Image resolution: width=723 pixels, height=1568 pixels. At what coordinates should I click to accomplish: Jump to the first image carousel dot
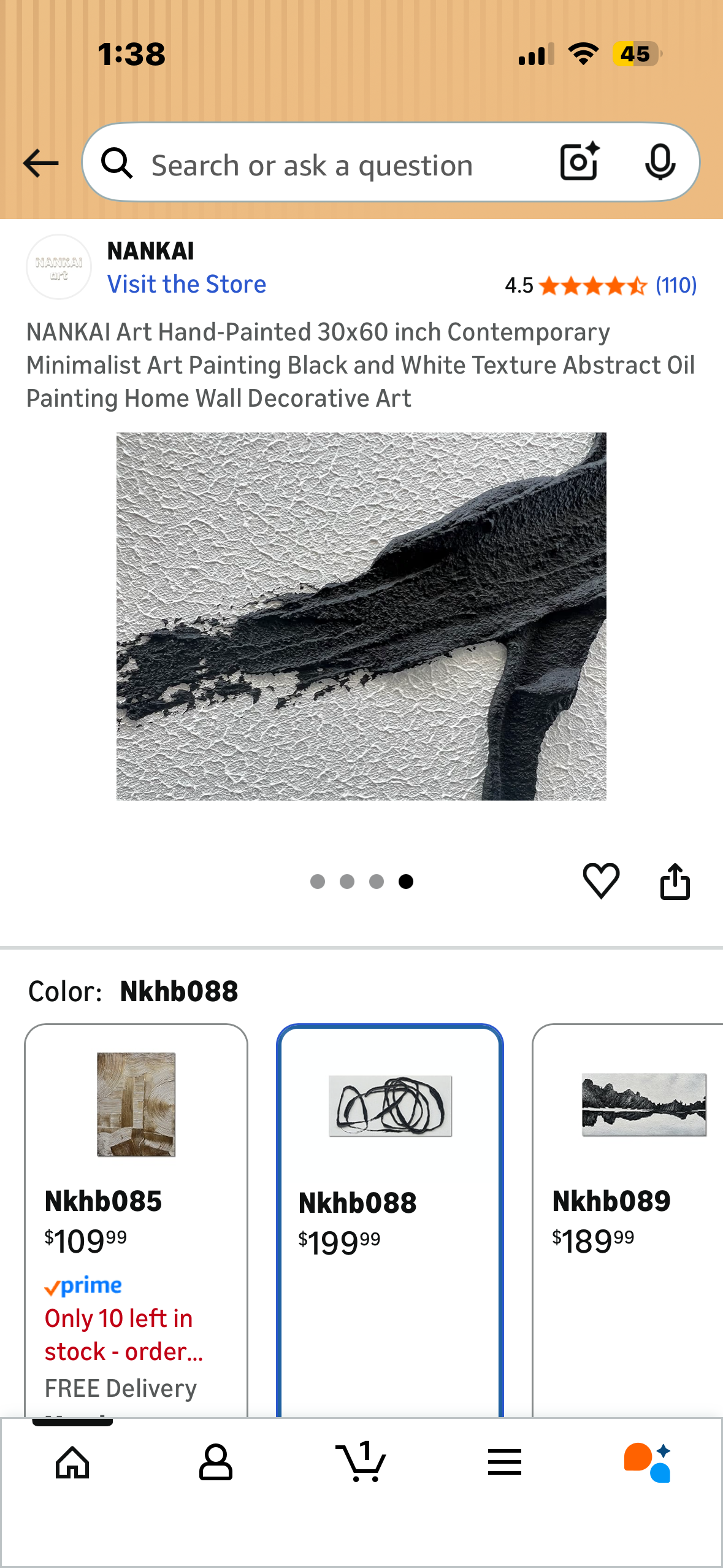tap(318, 882)
